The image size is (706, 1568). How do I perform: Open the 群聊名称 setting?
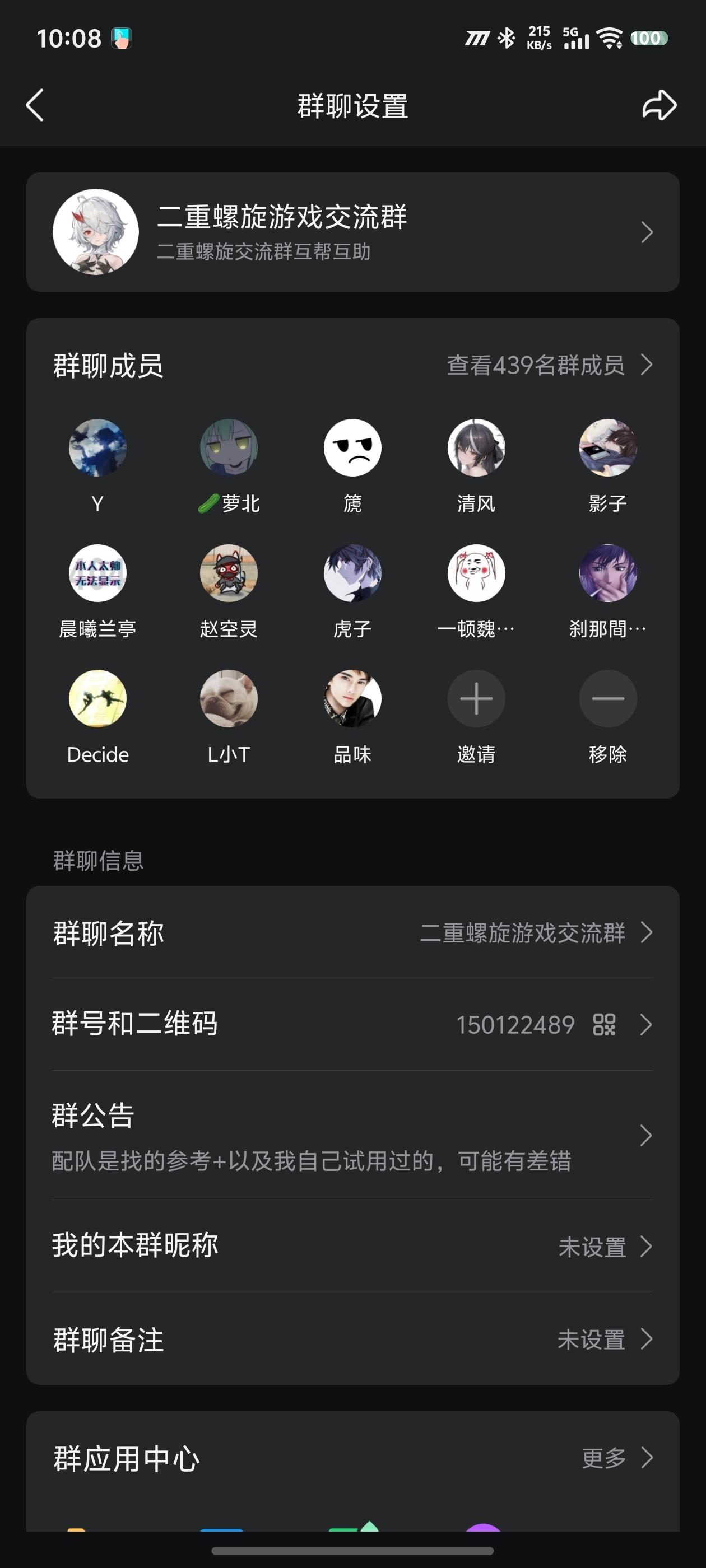pos(352,932)
